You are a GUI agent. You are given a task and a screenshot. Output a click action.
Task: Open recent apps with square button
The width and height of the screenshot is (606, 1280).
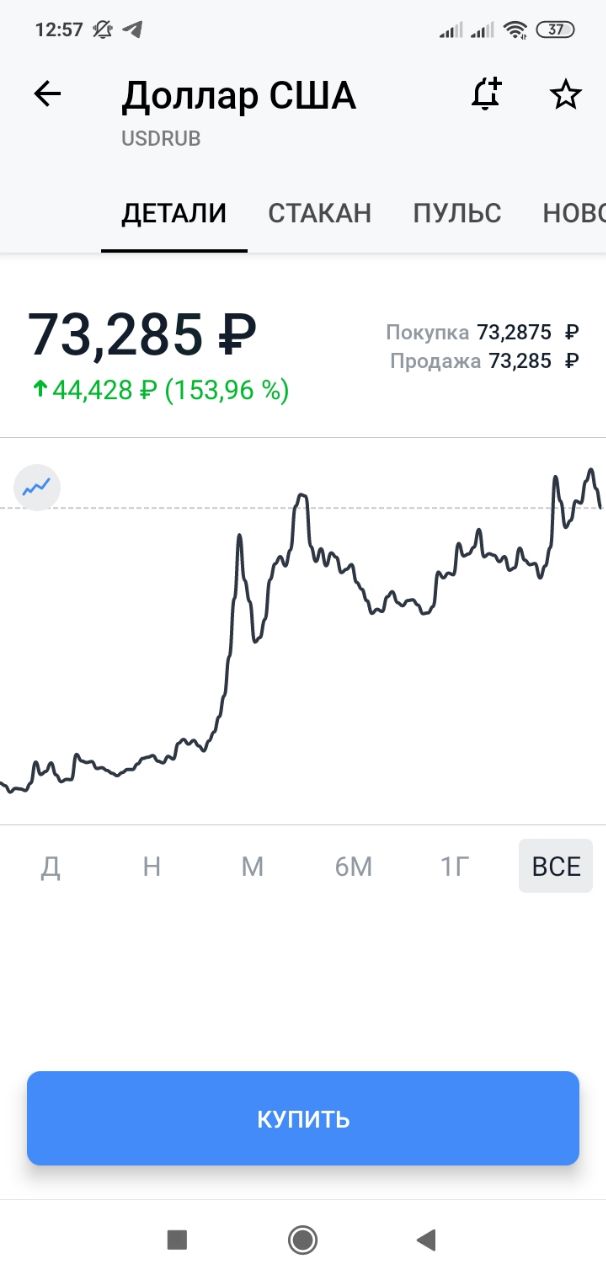(177, 1240)
